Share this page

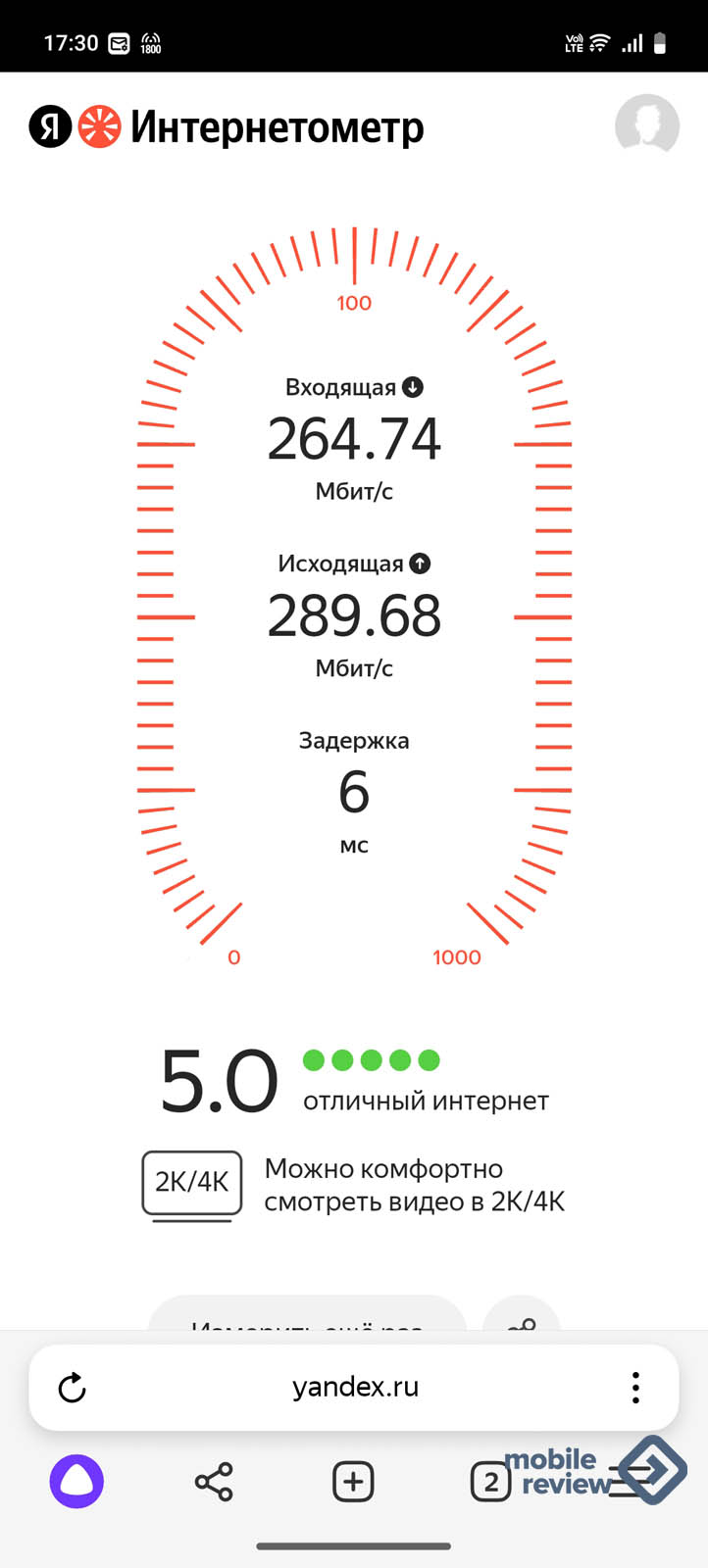coord(214,1482)
